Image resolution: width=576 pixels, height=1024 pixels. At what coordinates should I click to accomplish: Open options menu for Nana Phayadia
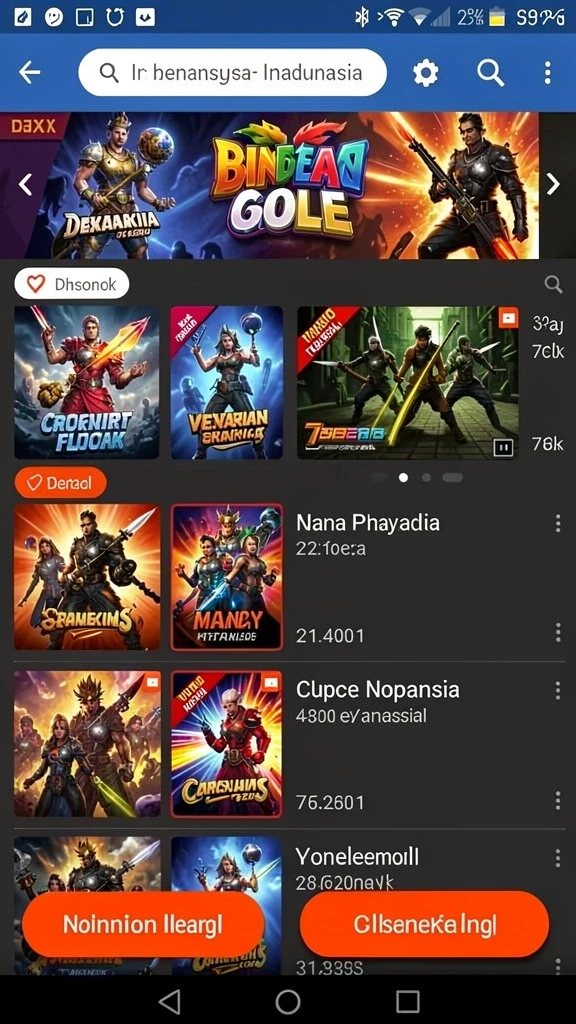[557, 523]
